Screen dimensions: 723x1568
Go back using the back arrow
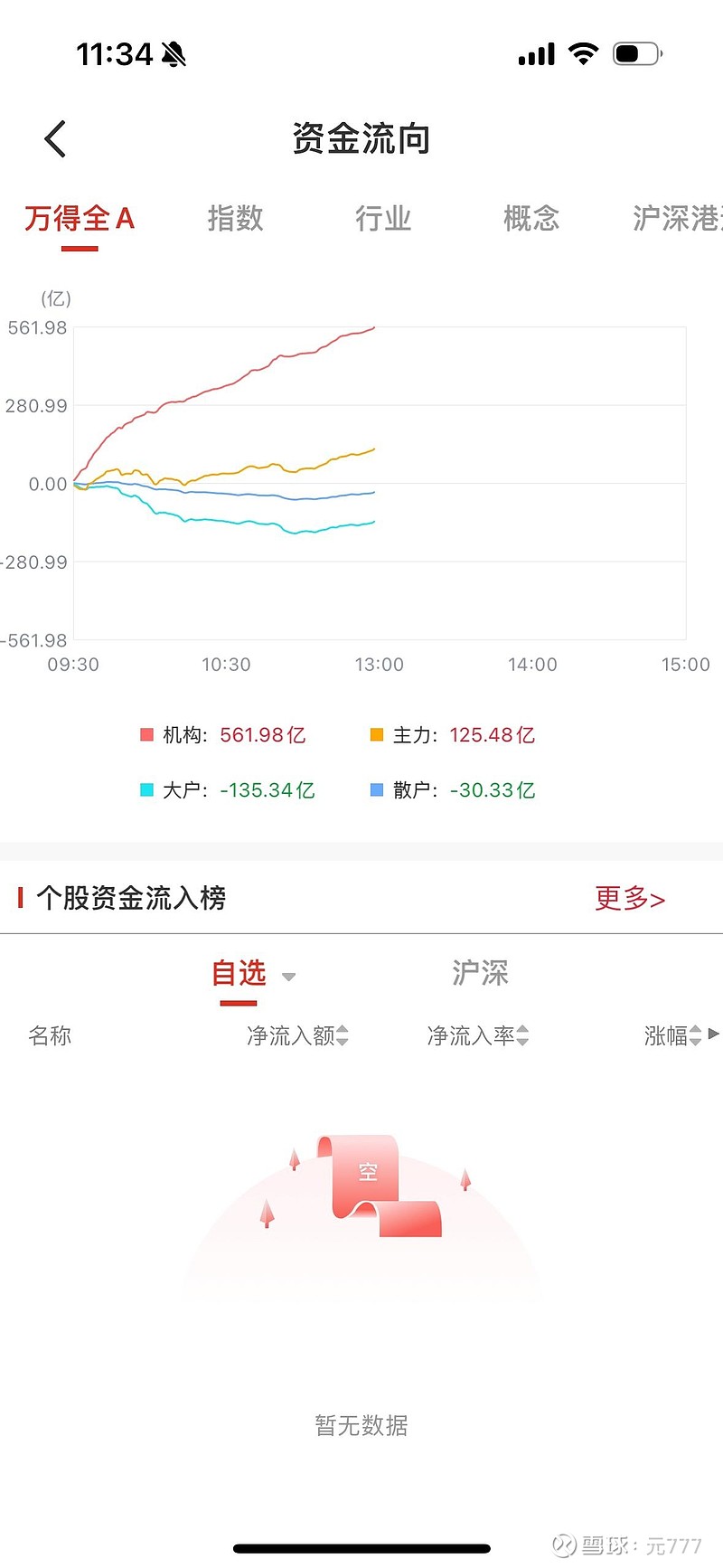point(55,139)
